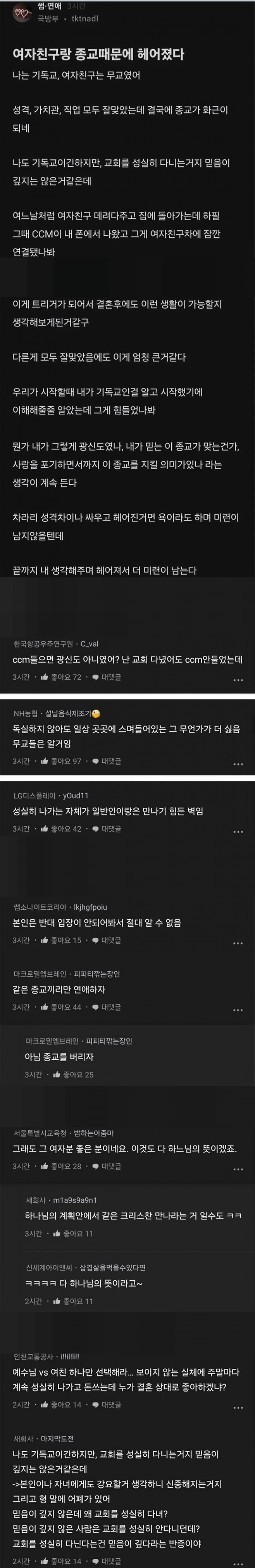Viewport: 255px width, 1568px height.
Task: Open overflow menu on C_val's comment
Action: [238, 679]
